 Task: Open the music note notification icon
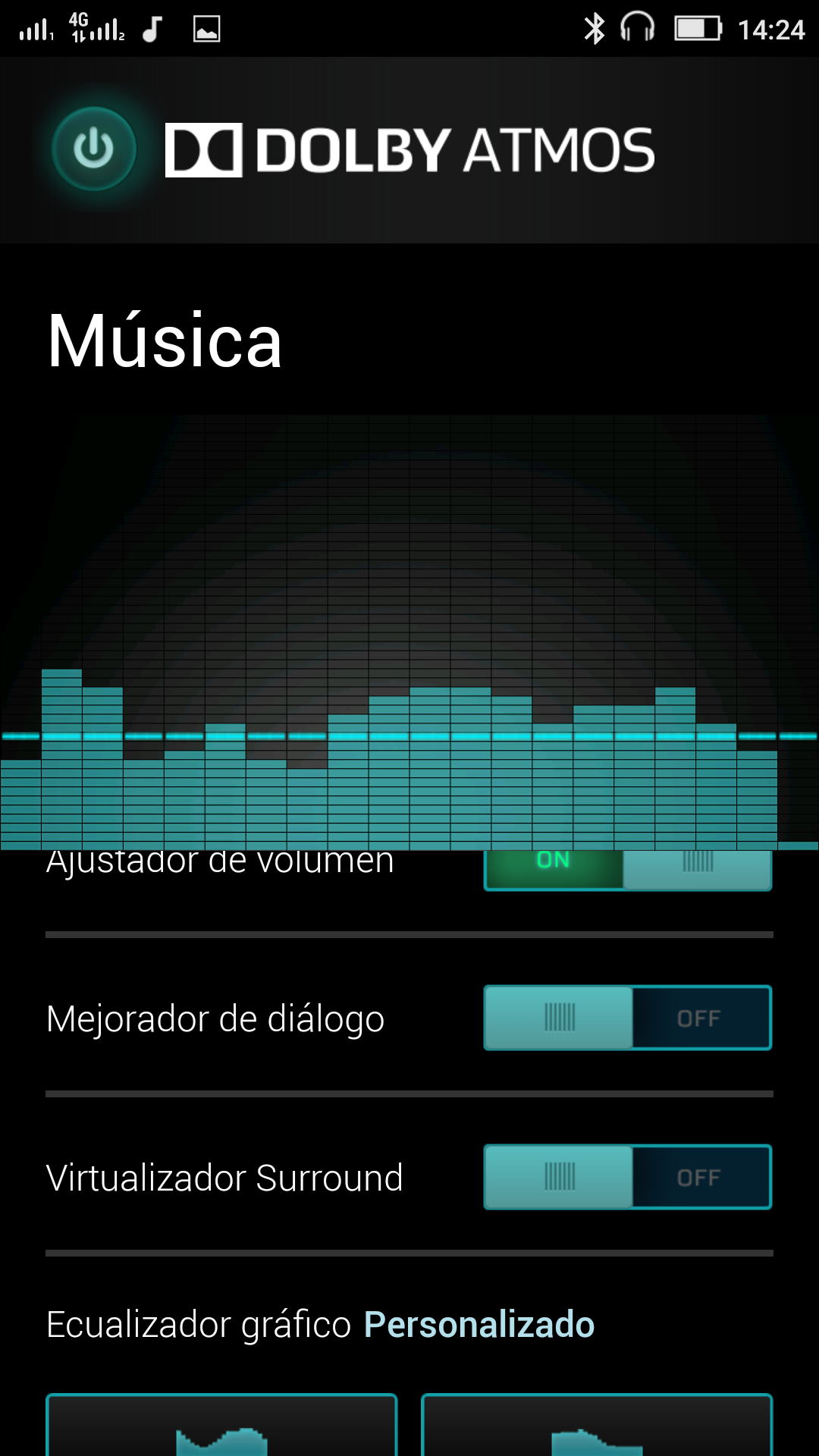tap(152, 29)
